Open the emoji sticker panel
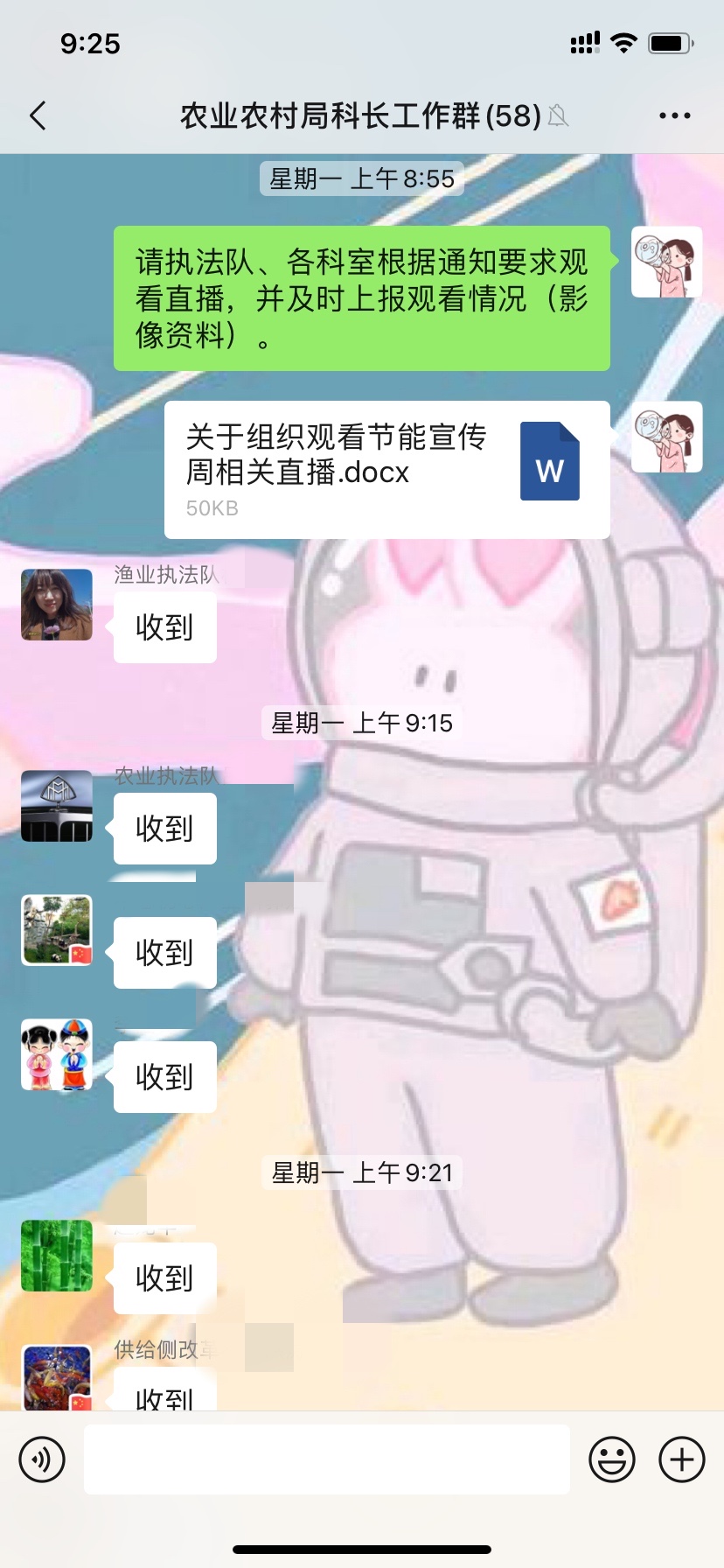 (611, 1459)
